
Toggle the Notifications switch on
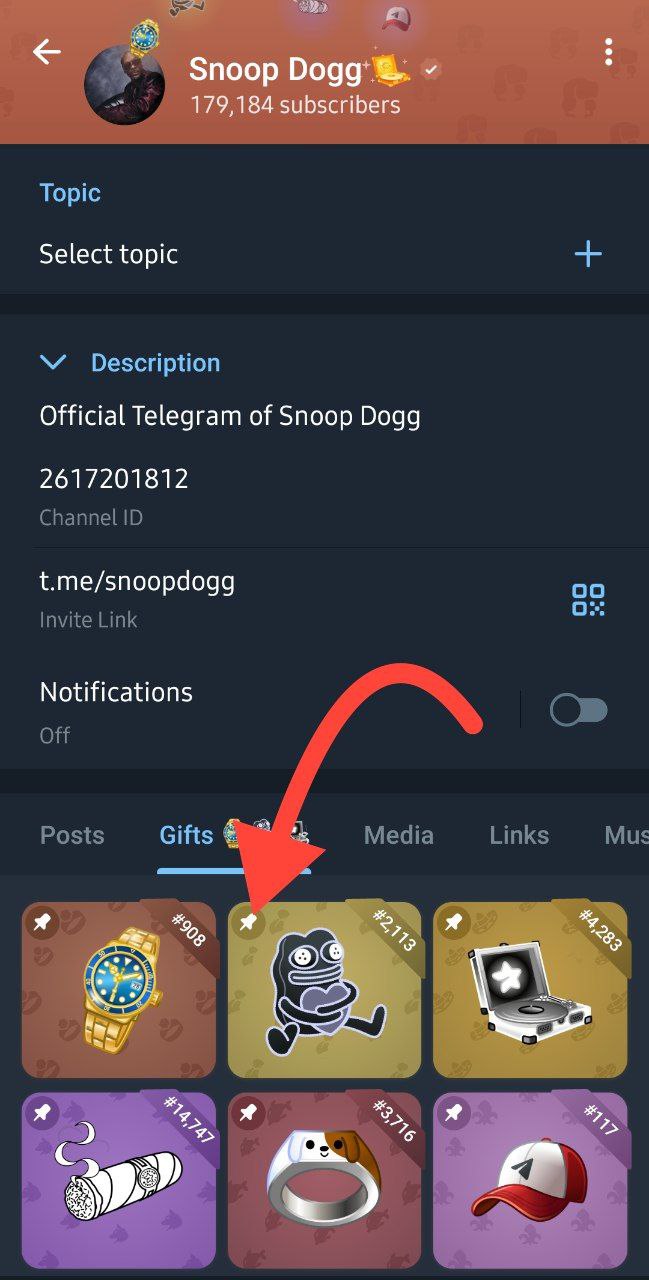coord(579,710)
